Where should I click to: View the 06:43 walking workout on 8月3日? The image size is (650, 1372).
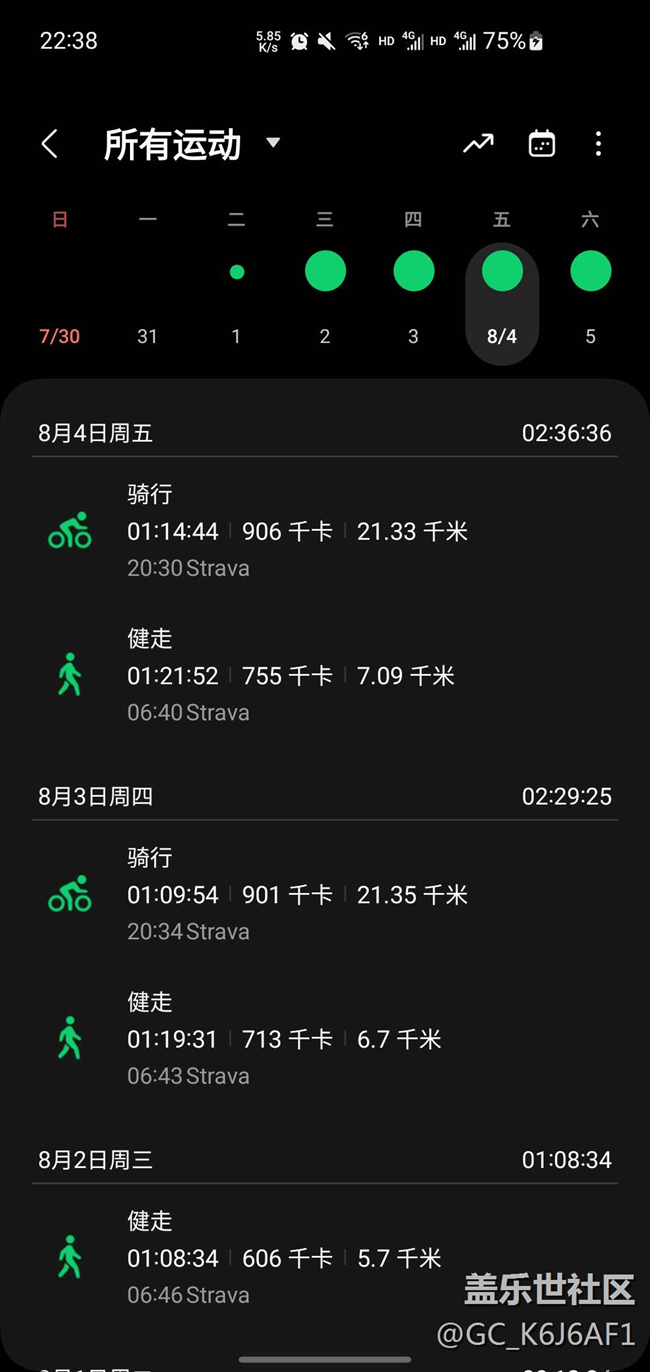point(324,1038)
